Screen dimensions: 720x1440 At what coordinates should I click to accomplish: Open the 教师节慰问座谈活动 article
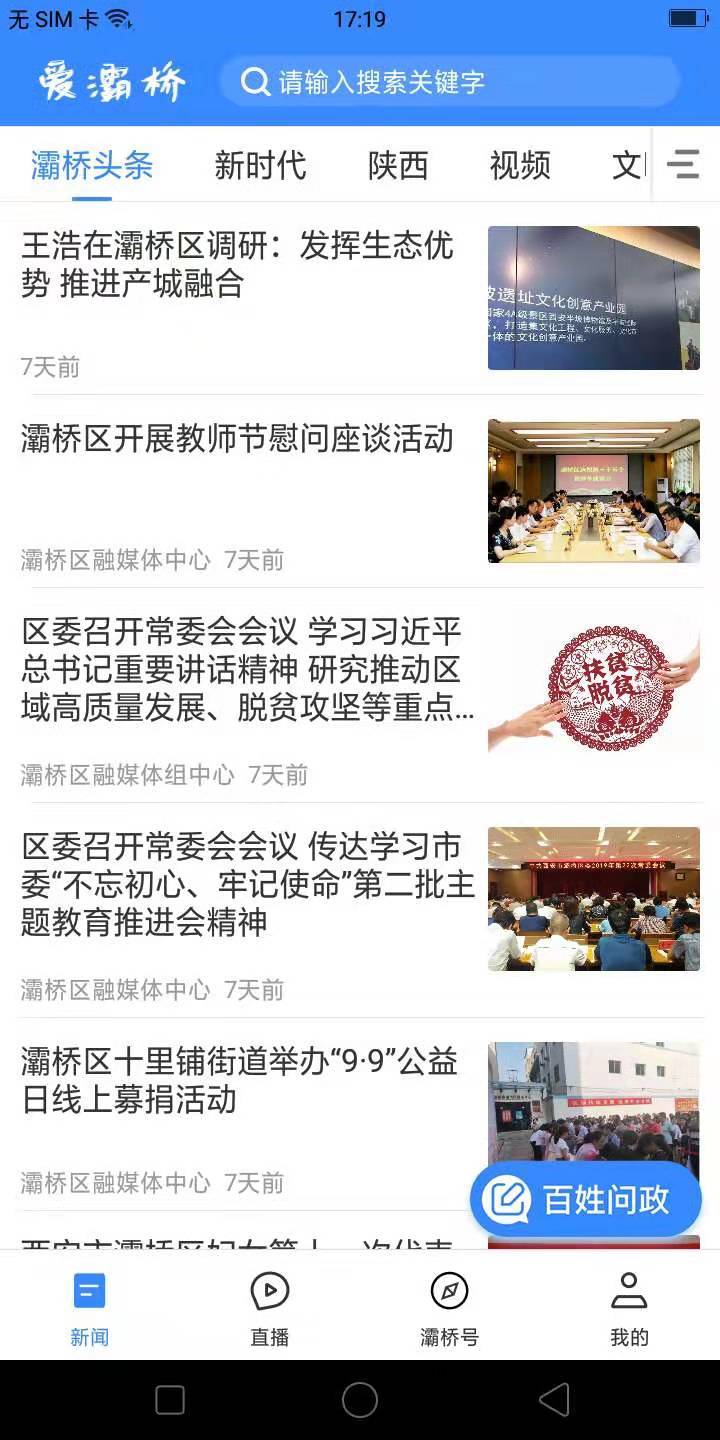pyautogui.click(x=238, y=439)
